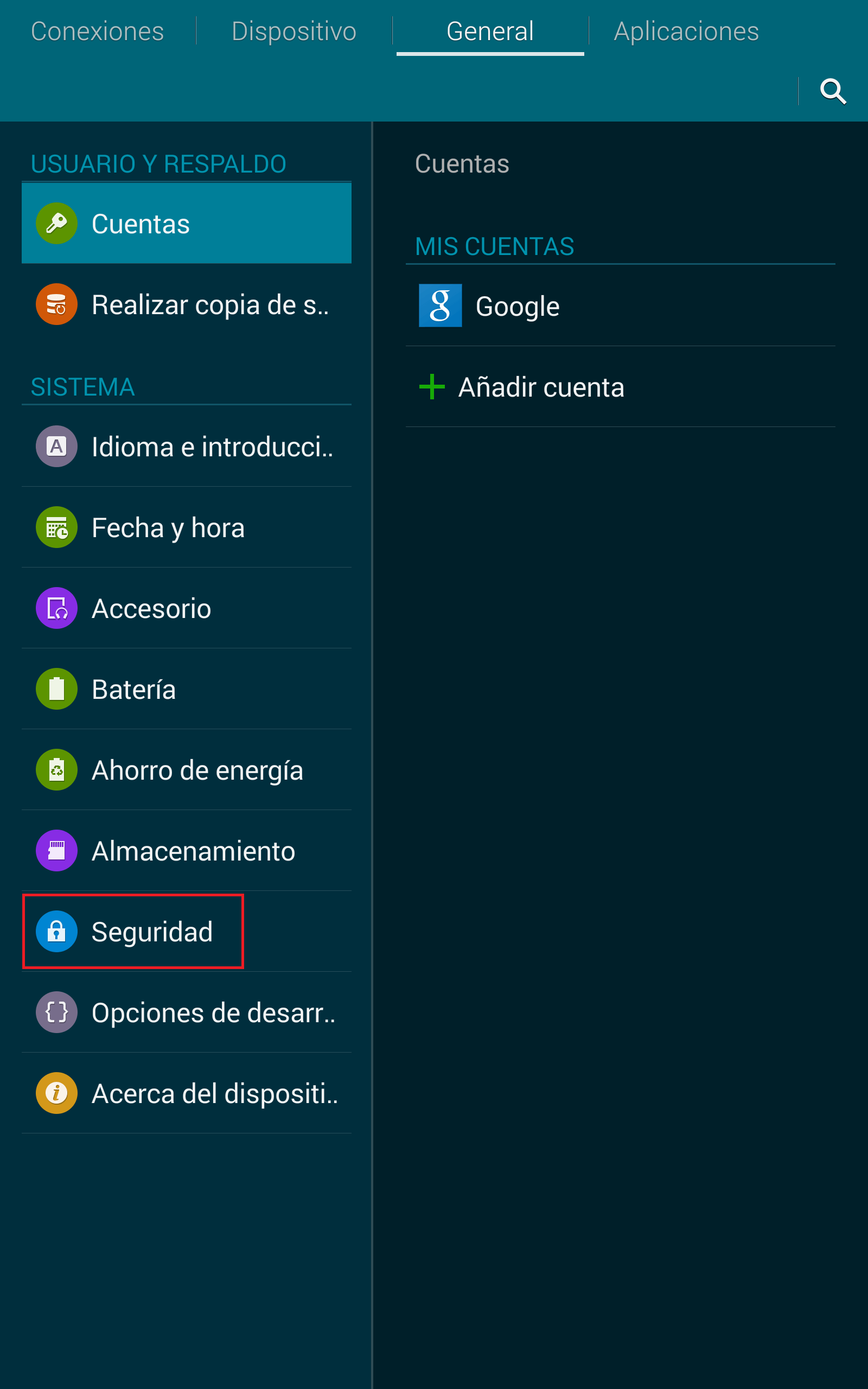Open Fecha y hora settings

tap(187, 527)
